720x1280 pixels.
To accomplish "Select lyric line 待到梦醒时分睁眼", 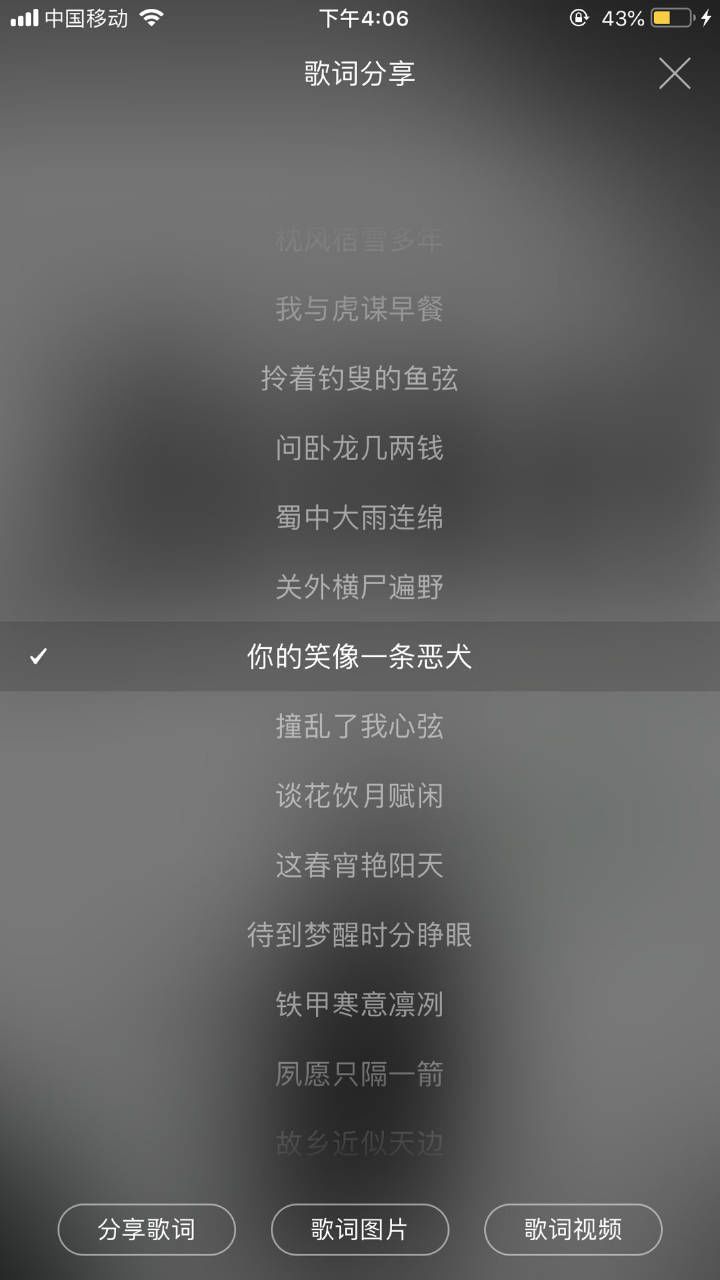I will (x=360, y=935).
